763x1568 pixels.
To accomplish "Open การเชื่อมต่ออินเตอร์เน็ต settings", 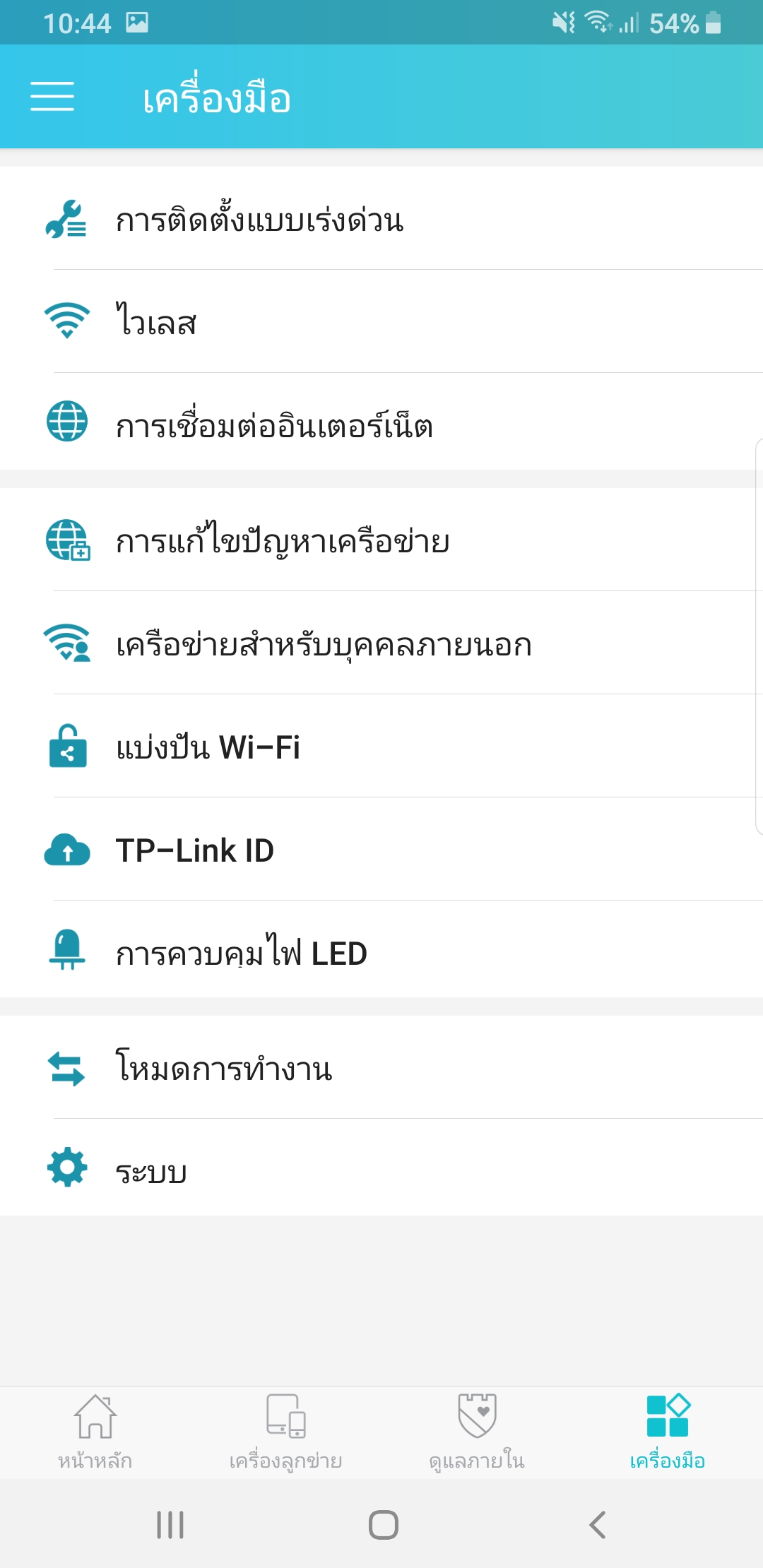I will point(381,424).
